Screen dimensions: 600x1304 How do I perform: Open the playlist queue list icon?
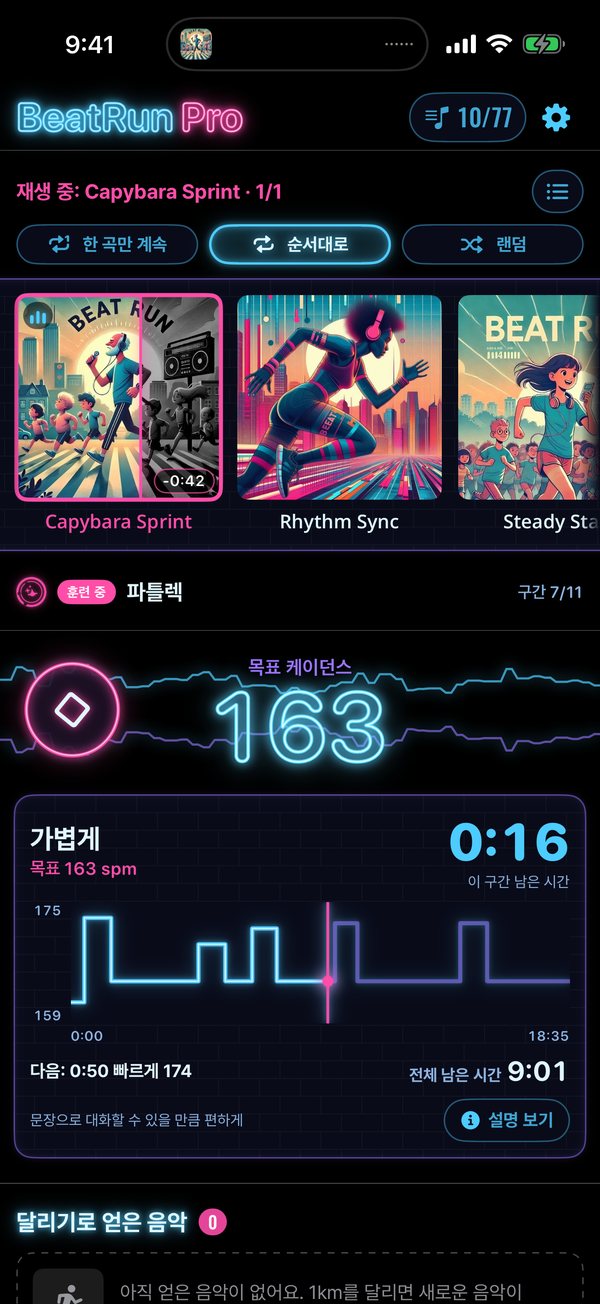558,191
